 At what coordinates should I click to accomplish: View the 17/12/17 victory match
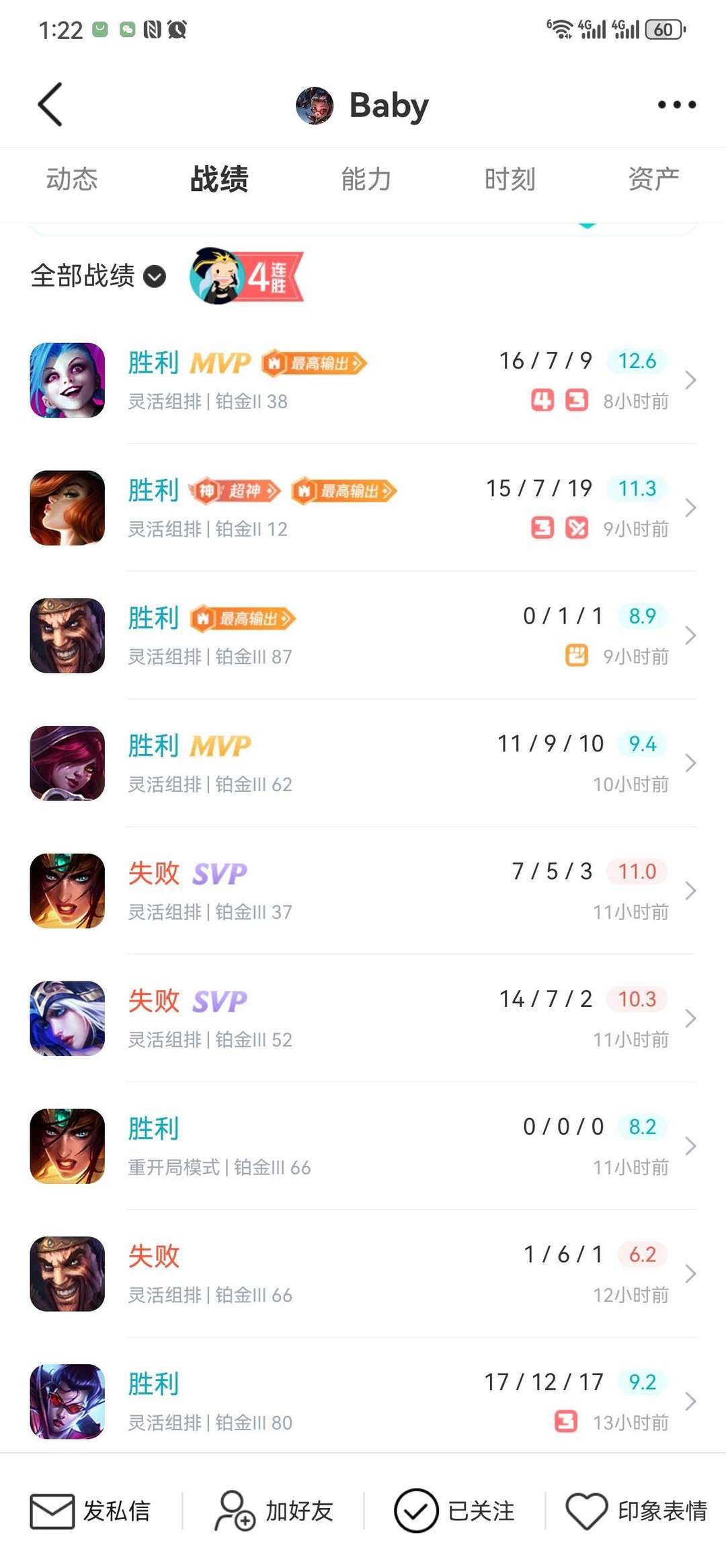point(363,1402)
